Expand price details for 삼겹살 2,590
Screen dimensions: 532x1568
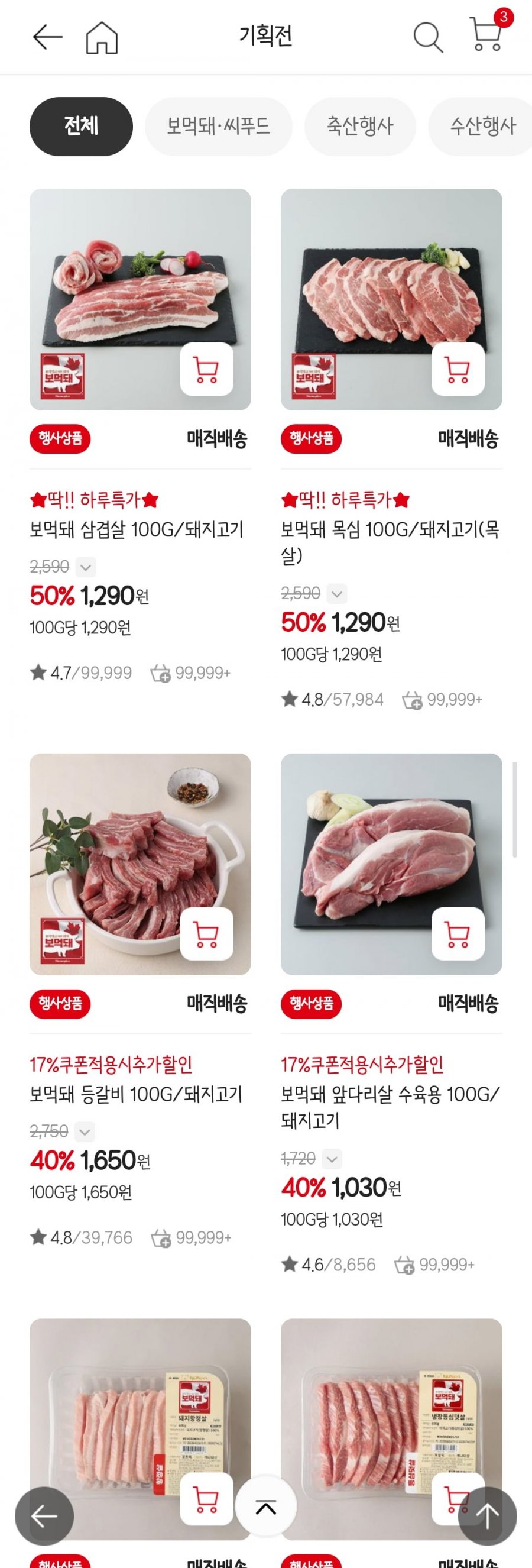(x=86, y=567)
